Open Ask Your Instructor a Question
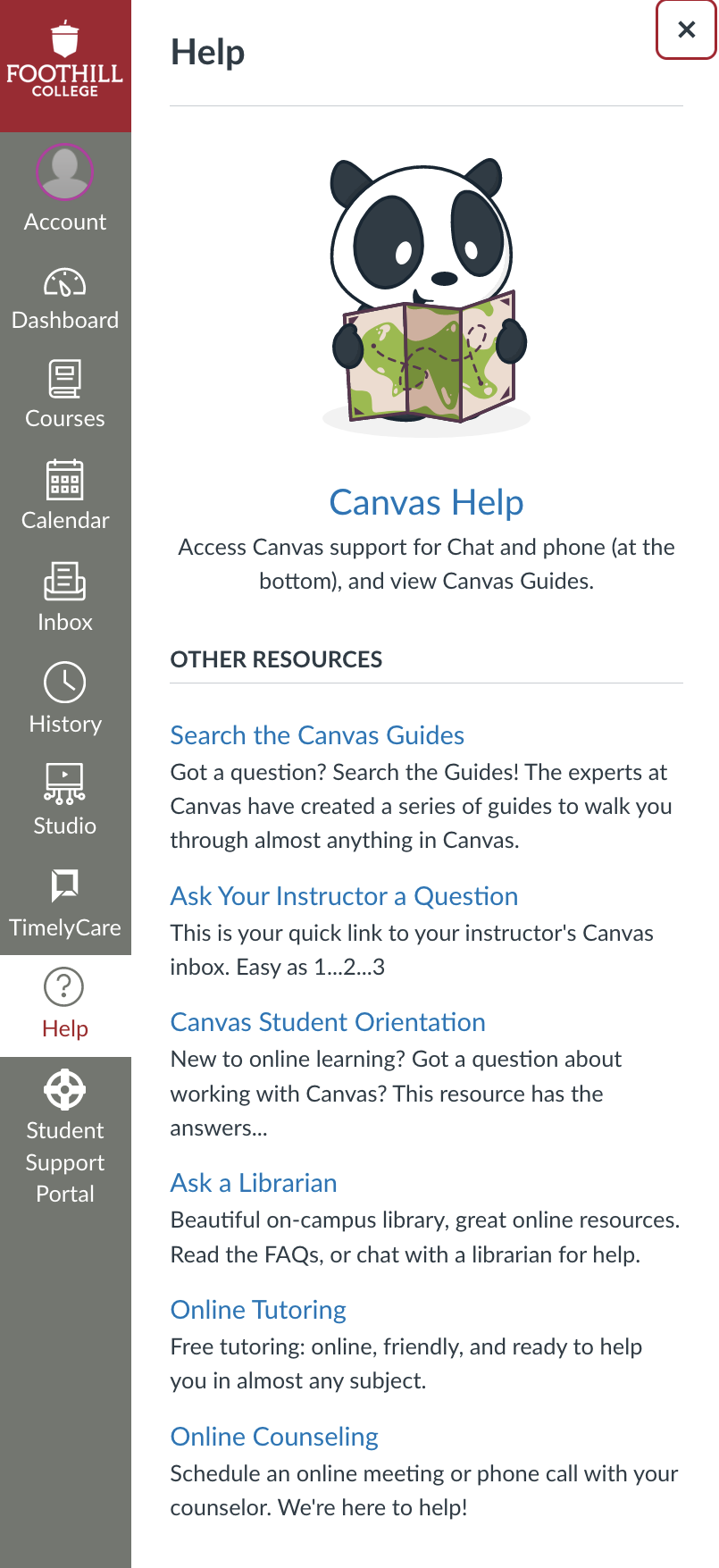The image size is (719, 1568). click(344, 896)
